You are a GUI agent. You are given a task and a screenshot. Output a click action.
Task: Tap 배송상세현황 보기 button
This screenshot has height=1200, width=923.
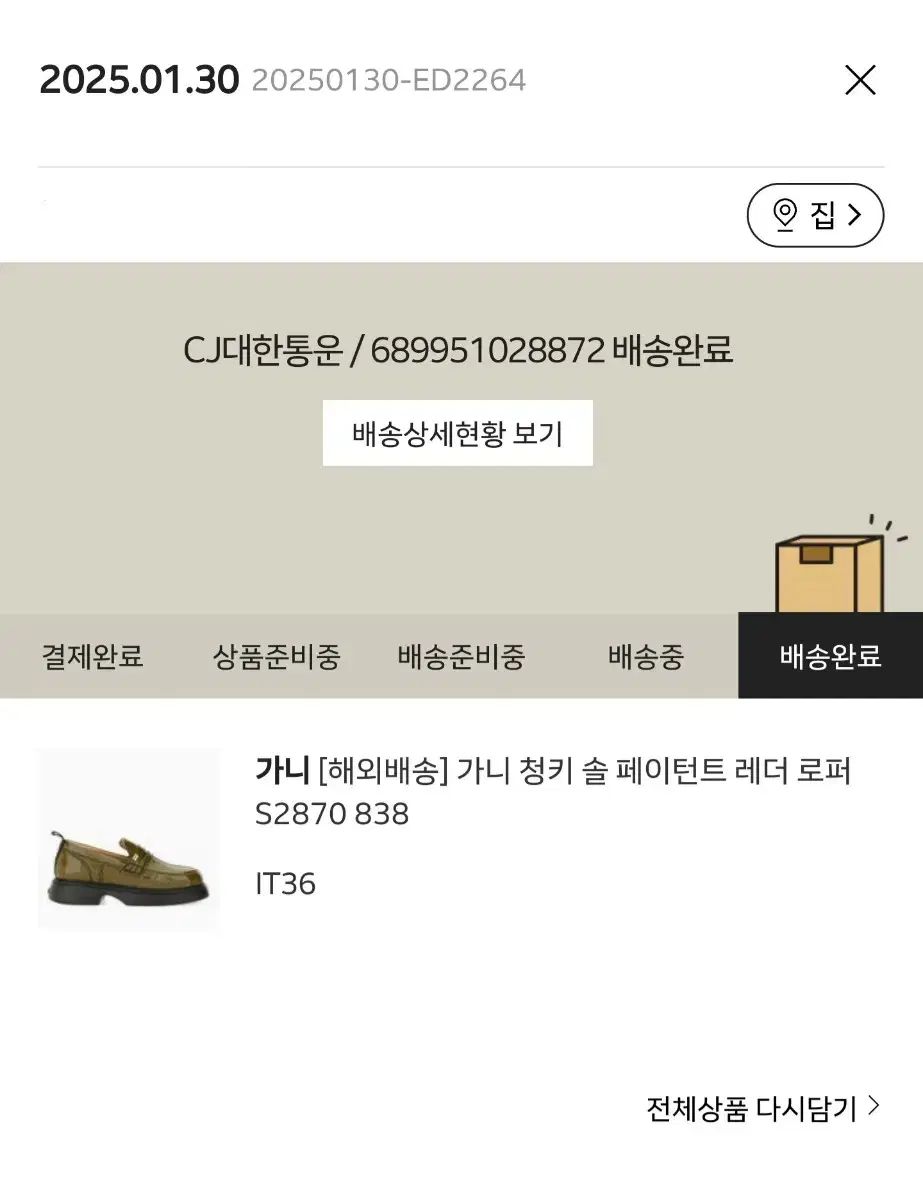tap(458, 433)
